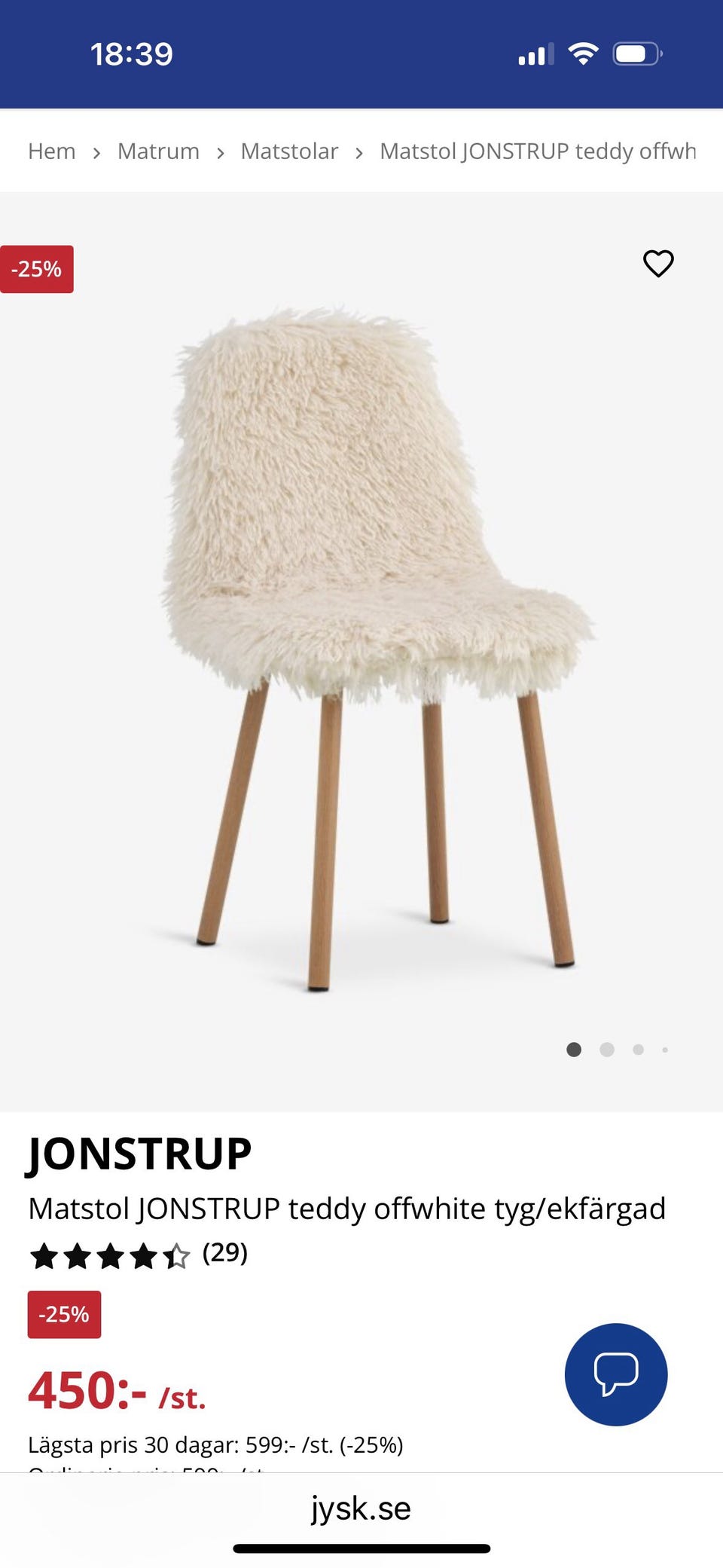Open the Matstolar breadcrumb category
Screen dimensions: 723x1568
[x=289, y=151]
